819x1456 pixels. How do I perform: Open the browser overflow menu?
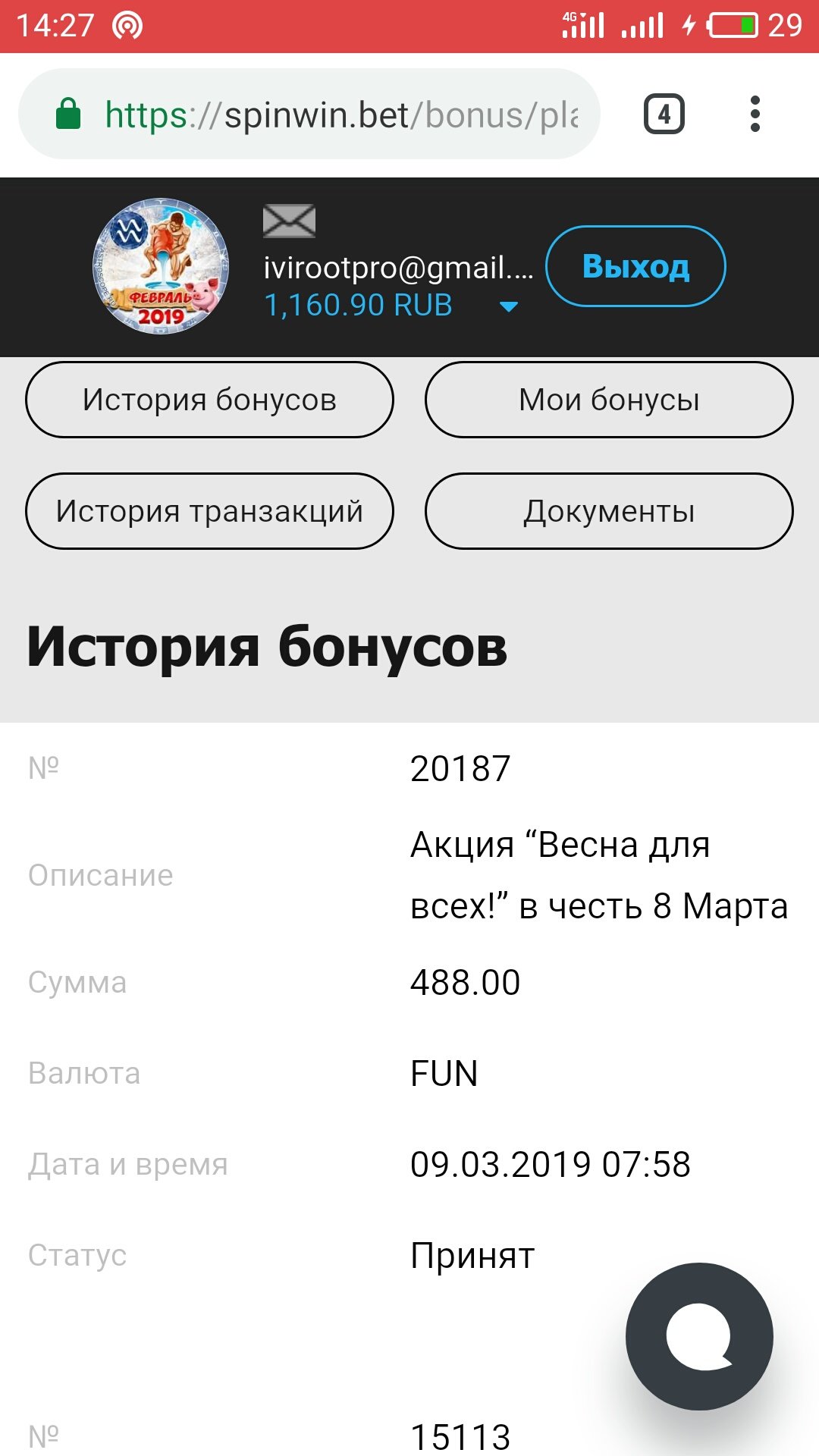tap(755, 115)
